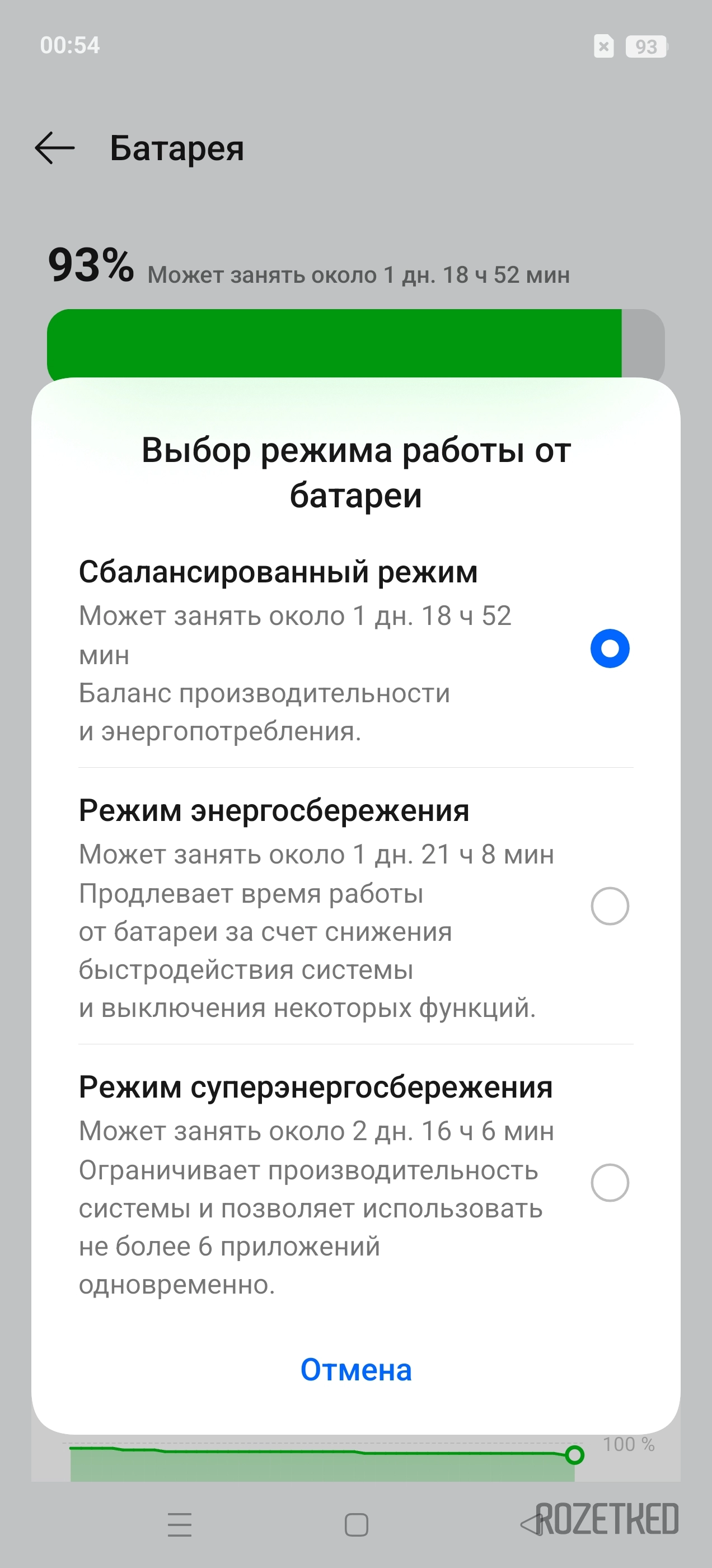Open the recent apps menu button
Image resolution: width=712 pixels, height=1568 pixels.
pyautogui.click(x=180, y=1525)
